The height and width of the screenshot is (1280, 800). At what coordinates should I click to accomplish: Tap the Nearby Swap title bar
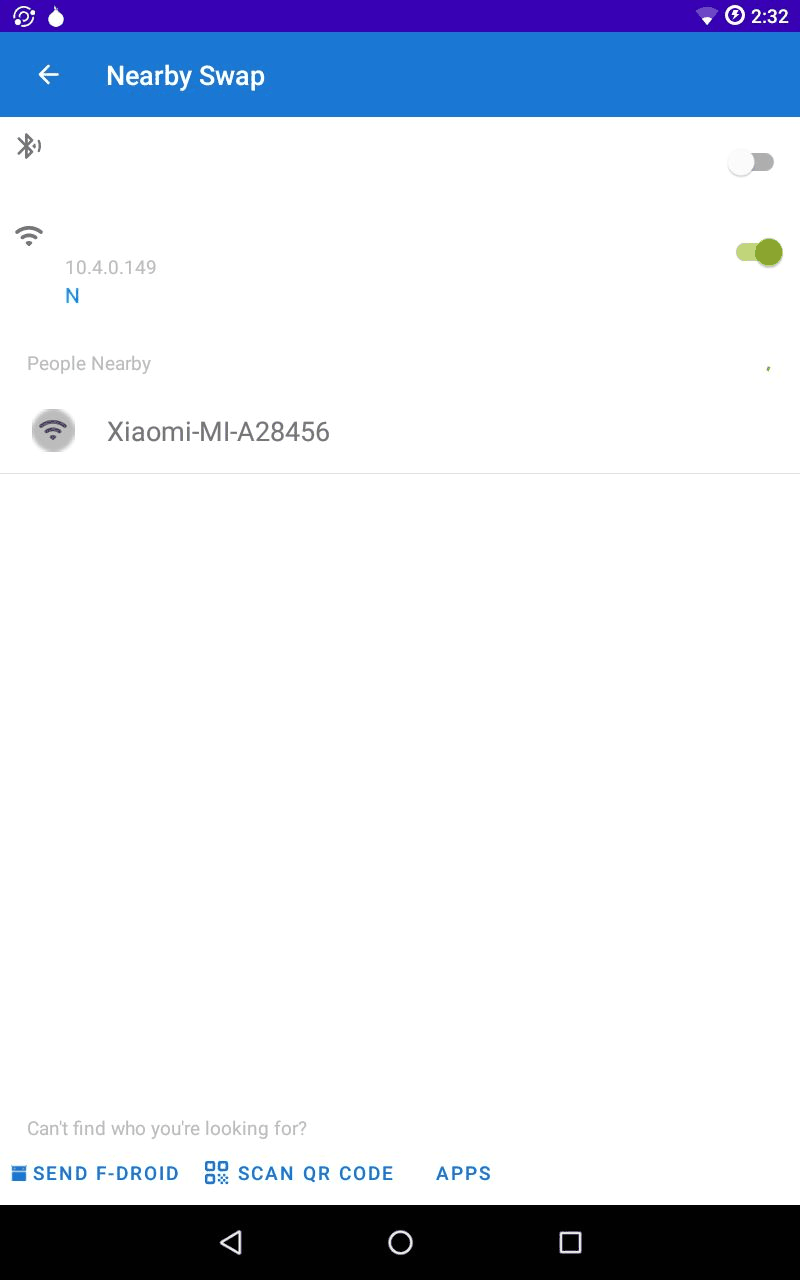pos(185,75)
